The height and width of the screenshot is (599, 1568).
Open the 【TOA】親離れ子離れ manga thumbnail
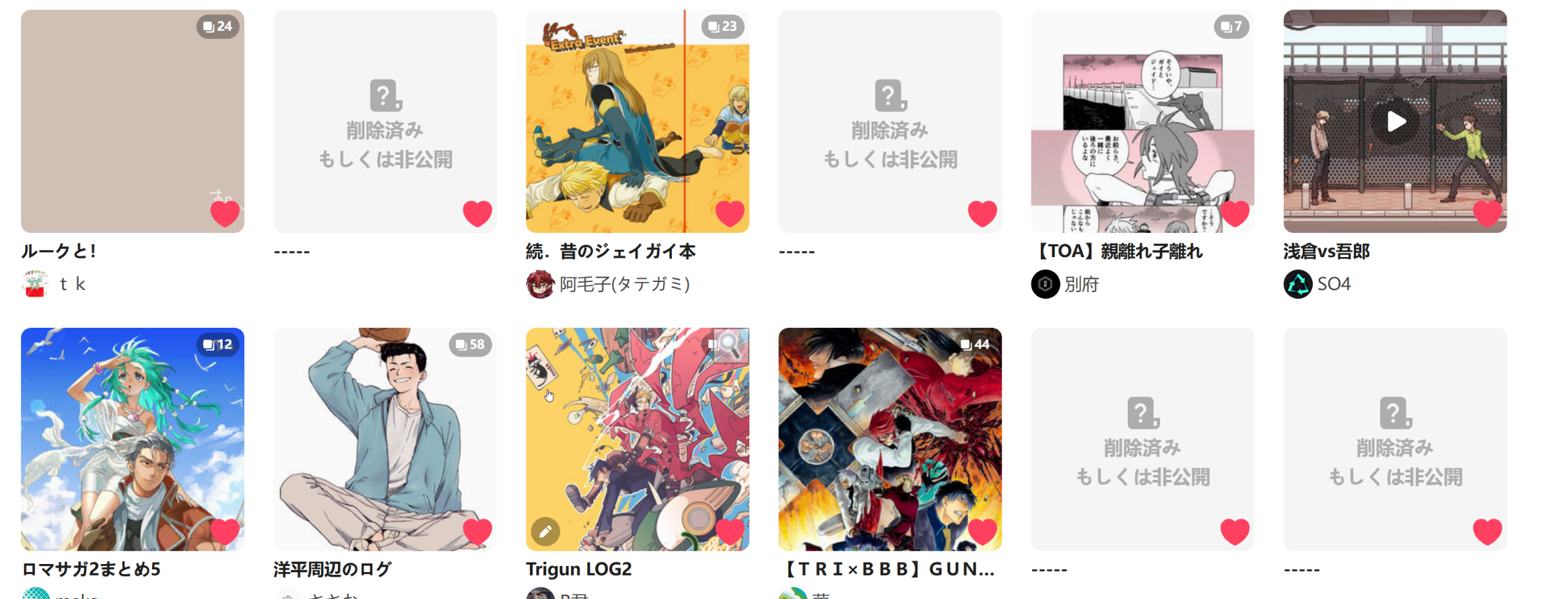(x=1142, y=121)
